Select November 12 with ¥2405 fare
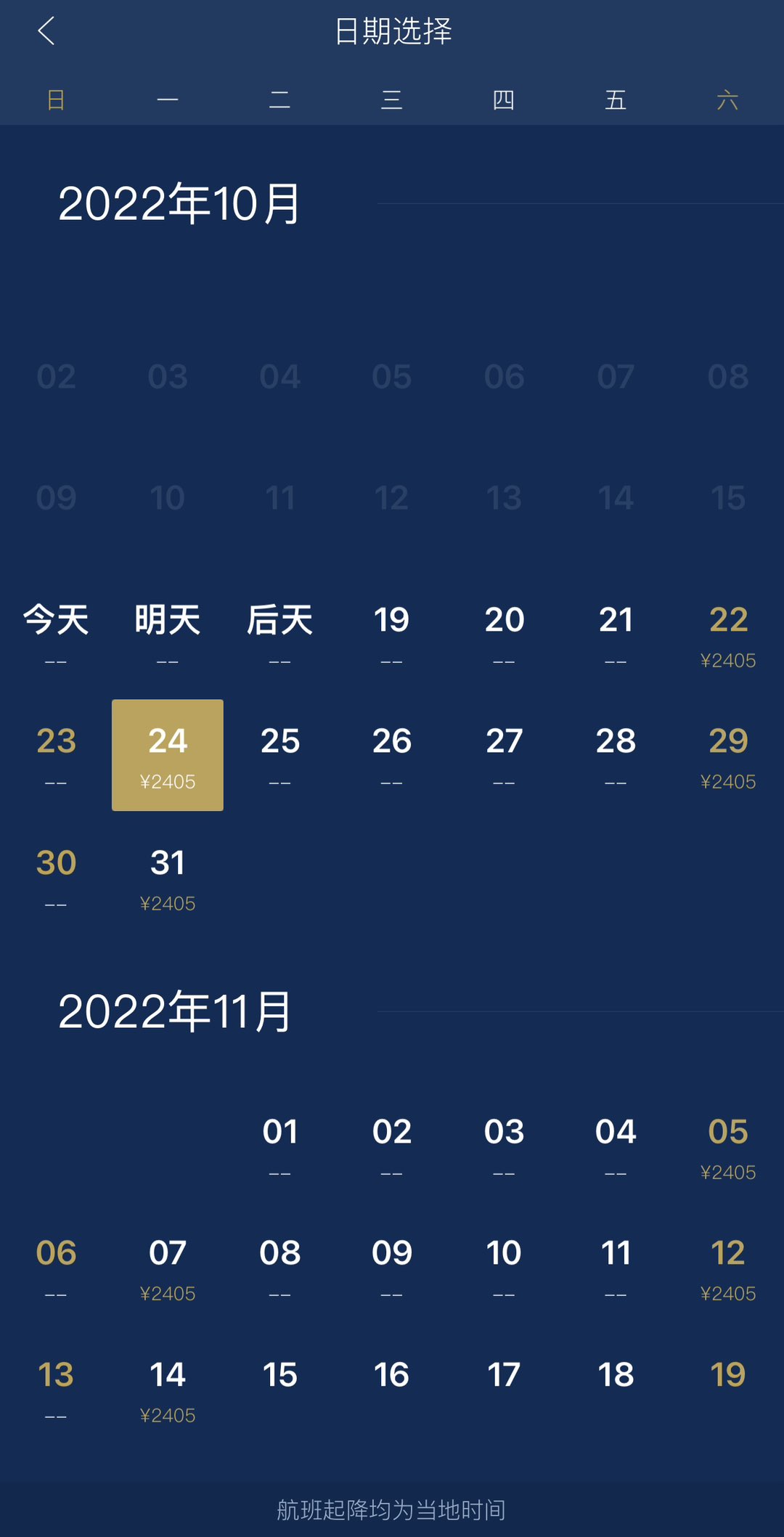The width and height of the screenshot is (784, 1537). coord(727,1267)
